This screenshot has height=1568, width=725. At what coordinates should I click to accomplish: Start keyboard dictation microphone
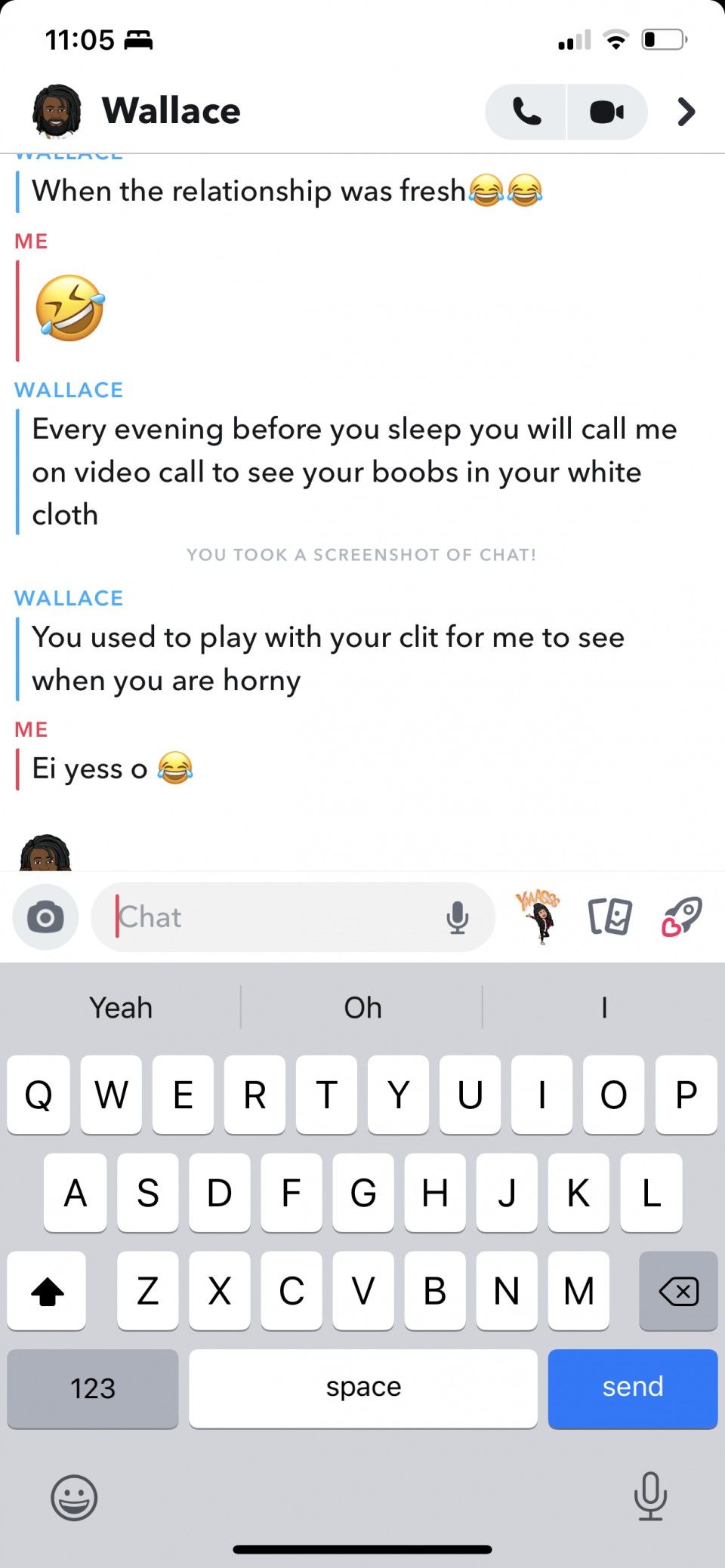(x=650, y=1496)
